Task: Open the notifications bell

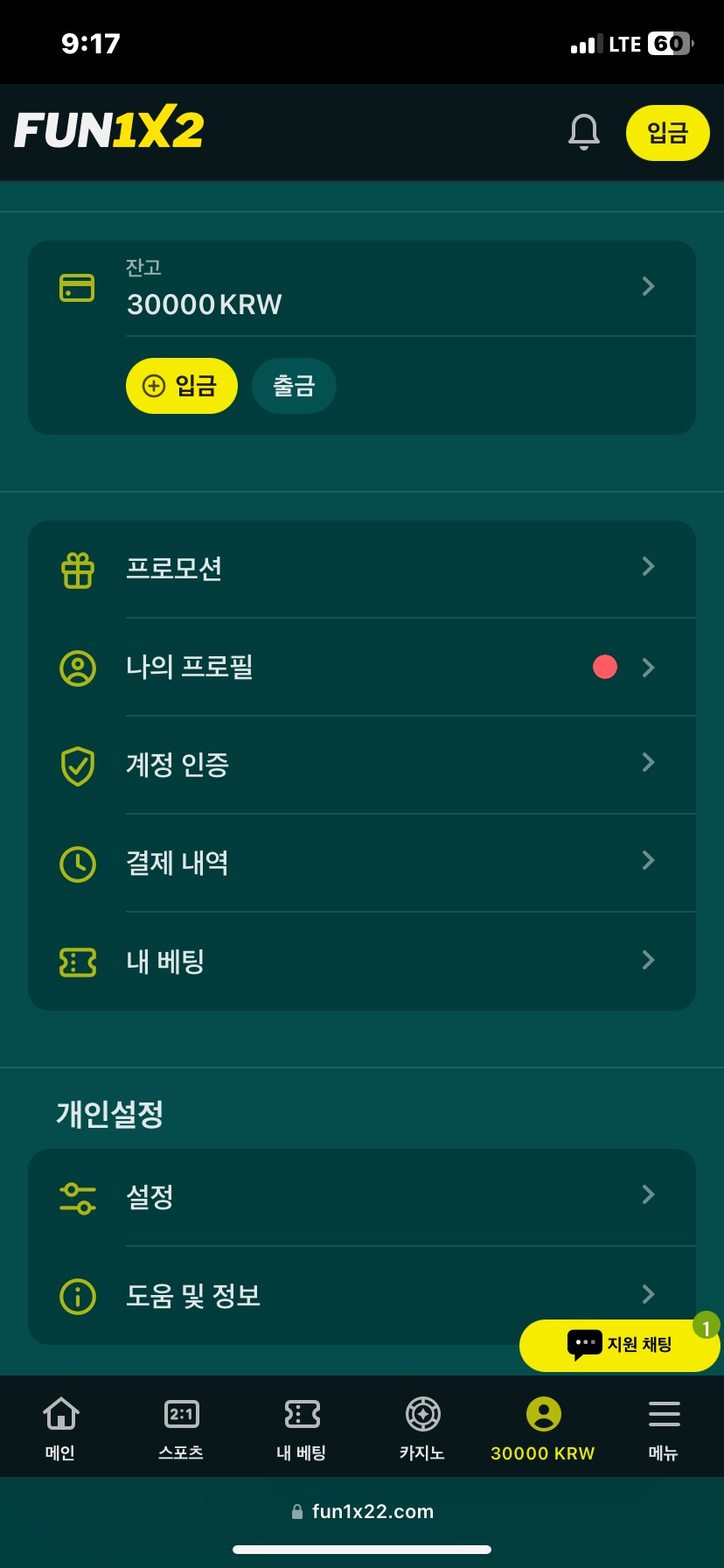Action: 584,132
